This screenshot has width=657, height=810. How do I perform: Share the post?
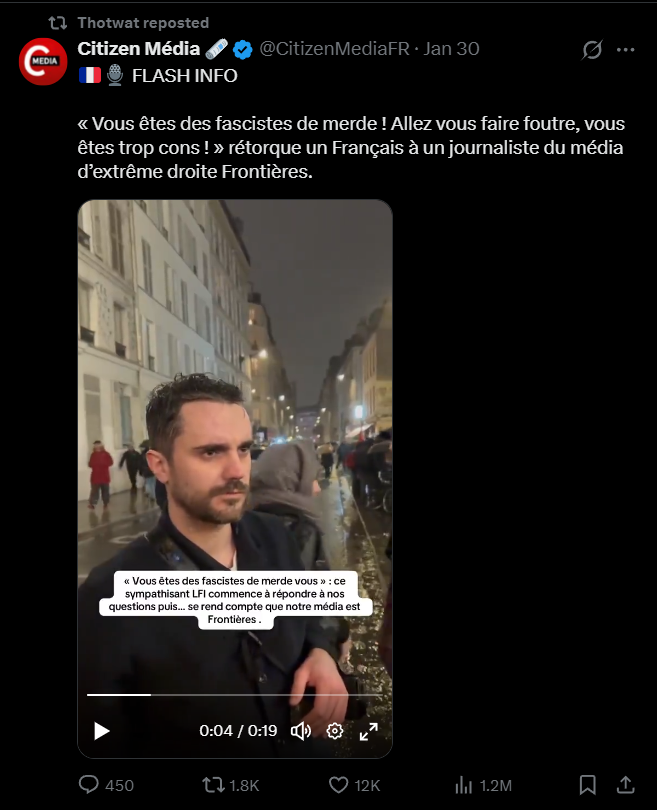tap(625, 785)
